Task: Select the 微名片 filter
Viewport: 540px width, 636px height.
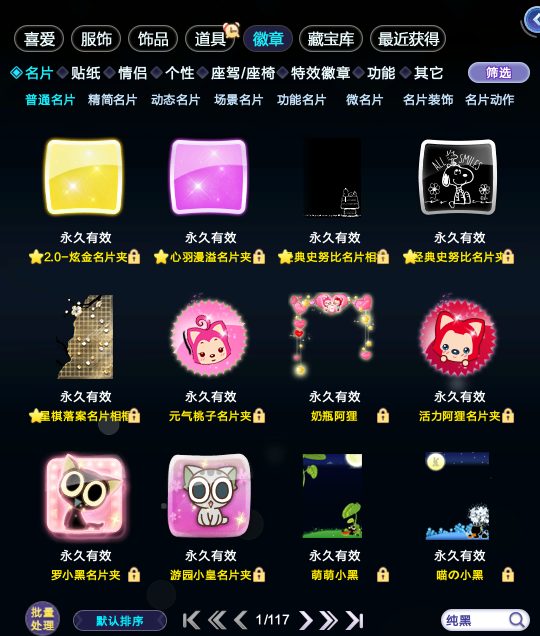Action: tap(364, 100)
